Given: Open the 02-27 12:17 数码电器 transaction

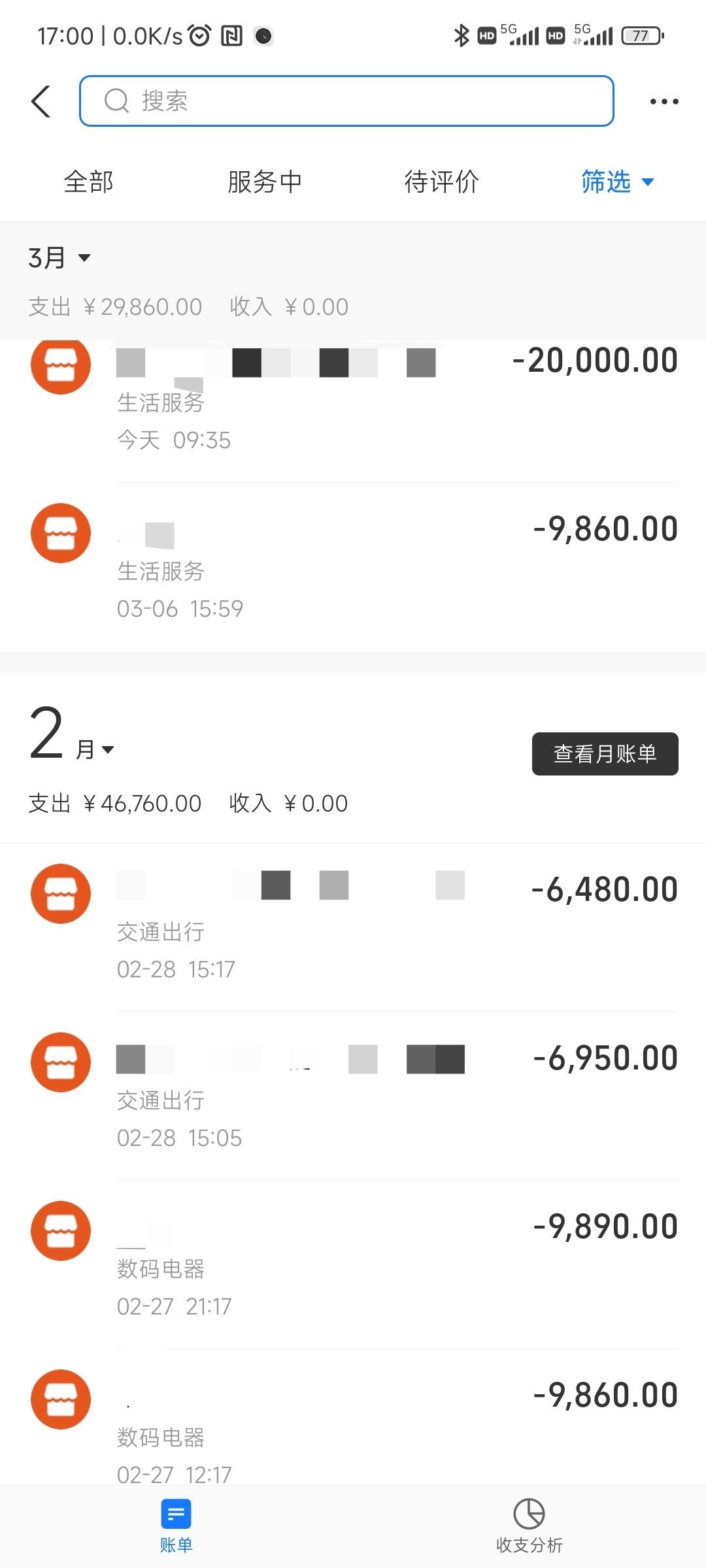Looking at the screenshot, I should tap(353, 1418).
